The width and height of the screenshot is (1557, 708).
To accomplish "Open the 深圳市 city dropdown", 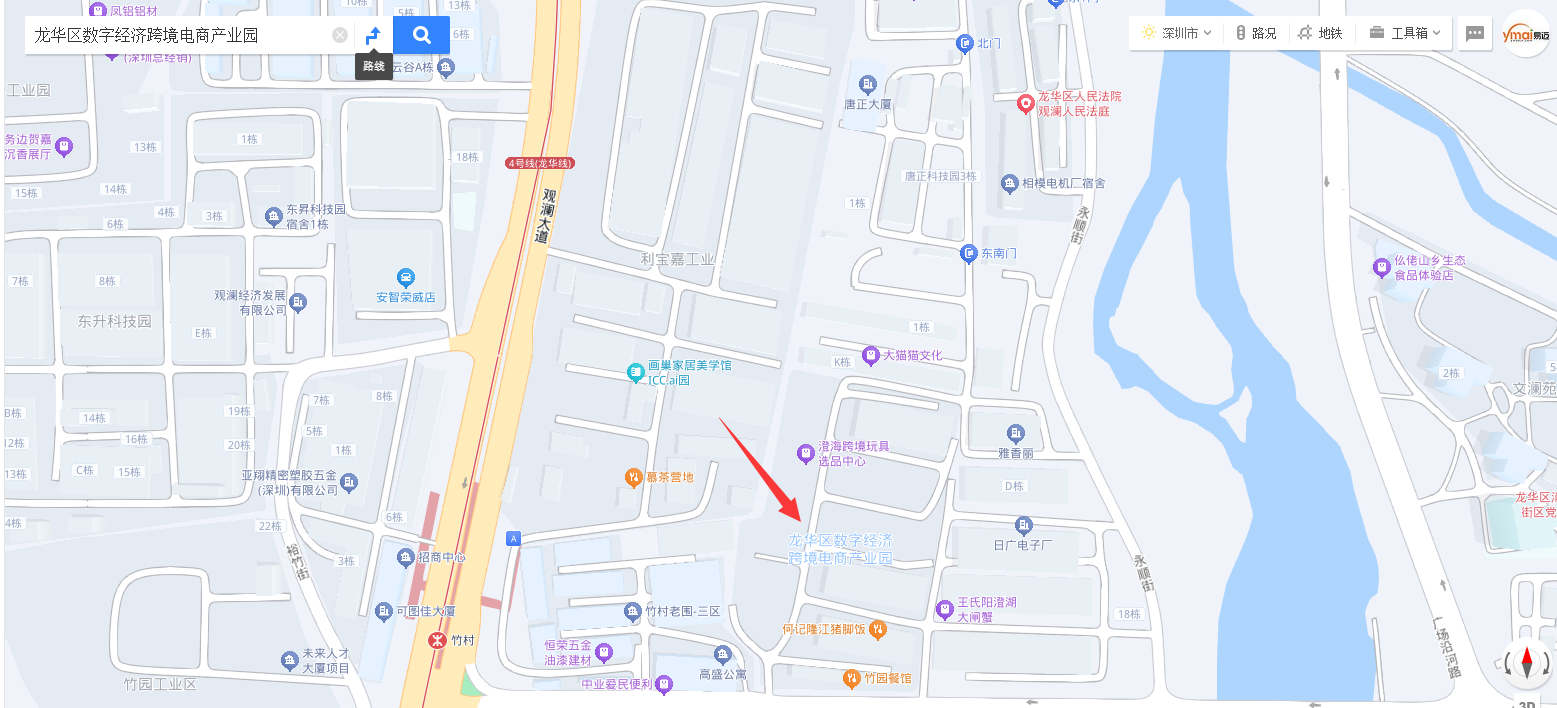I will 1177,33.
